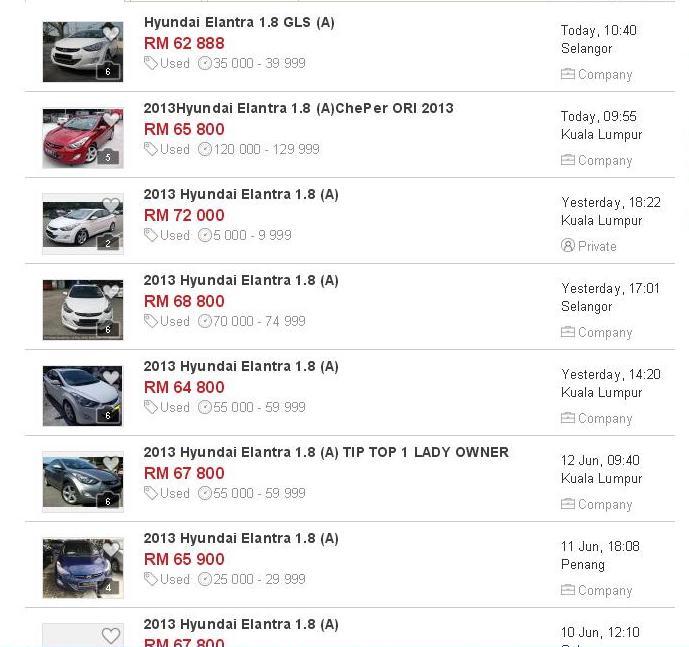
Task: Open the ChePer ORI 2013 Elantra listing
Action: coord(298,108)
